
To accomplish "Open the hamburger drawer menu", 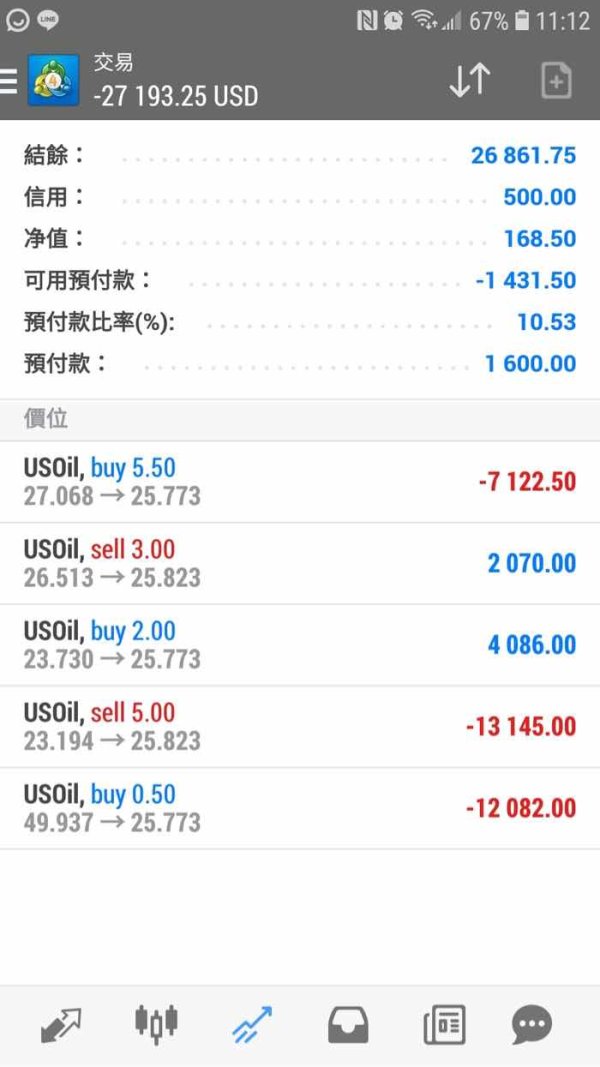I will click(x=8, y=81).
